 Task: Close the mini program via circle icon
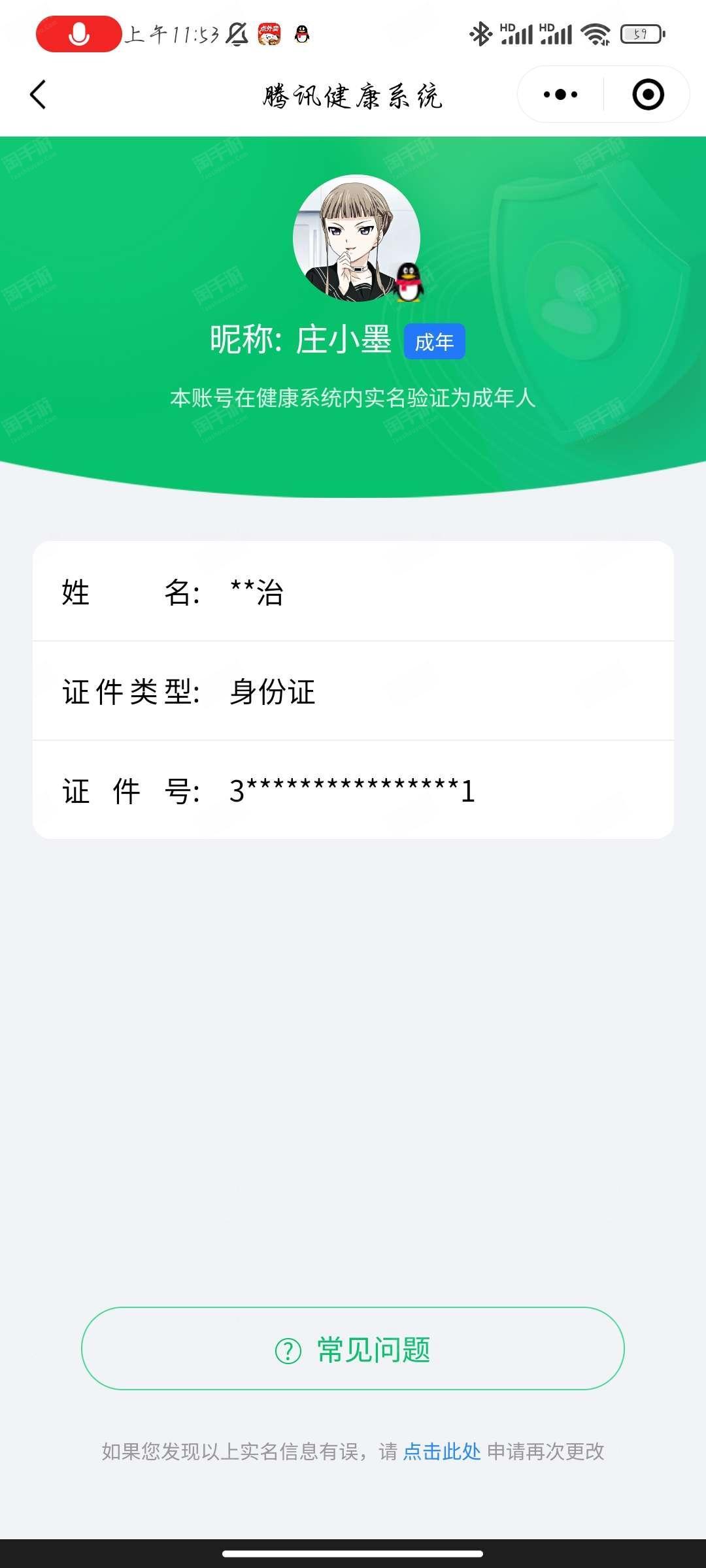648,95
